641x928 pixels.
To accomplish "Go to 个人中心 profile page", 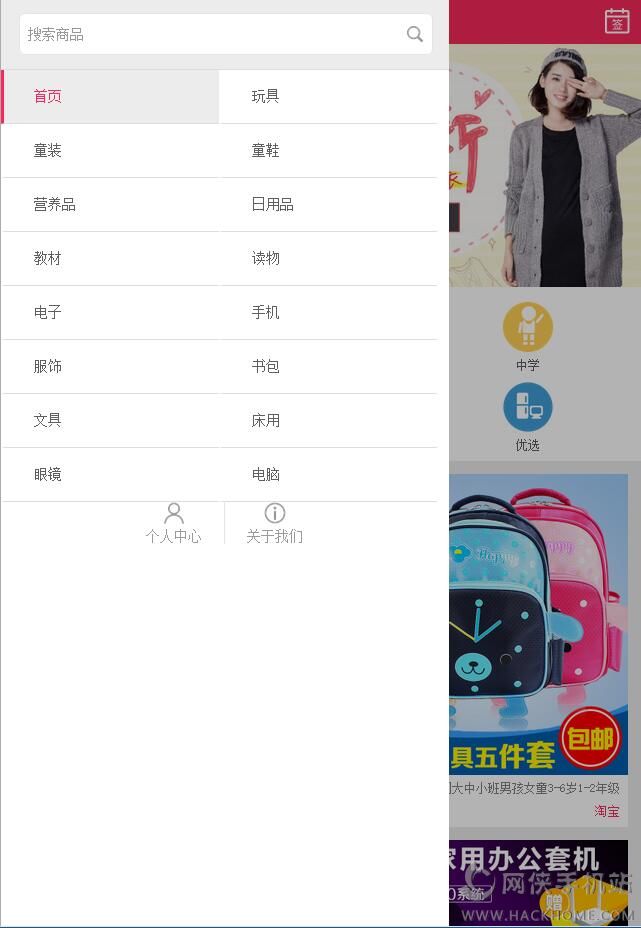I will tap(173, 524).
